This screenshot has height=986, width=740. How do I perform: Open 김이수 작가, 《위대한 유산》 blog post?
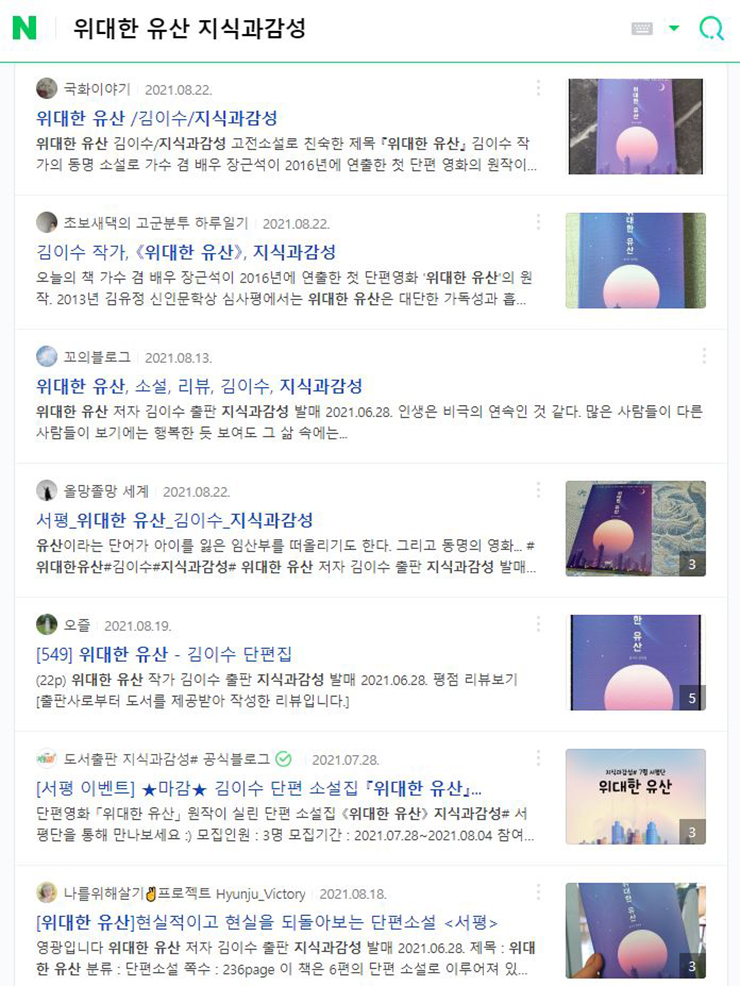pyautogui.click(x=185, y=251)
